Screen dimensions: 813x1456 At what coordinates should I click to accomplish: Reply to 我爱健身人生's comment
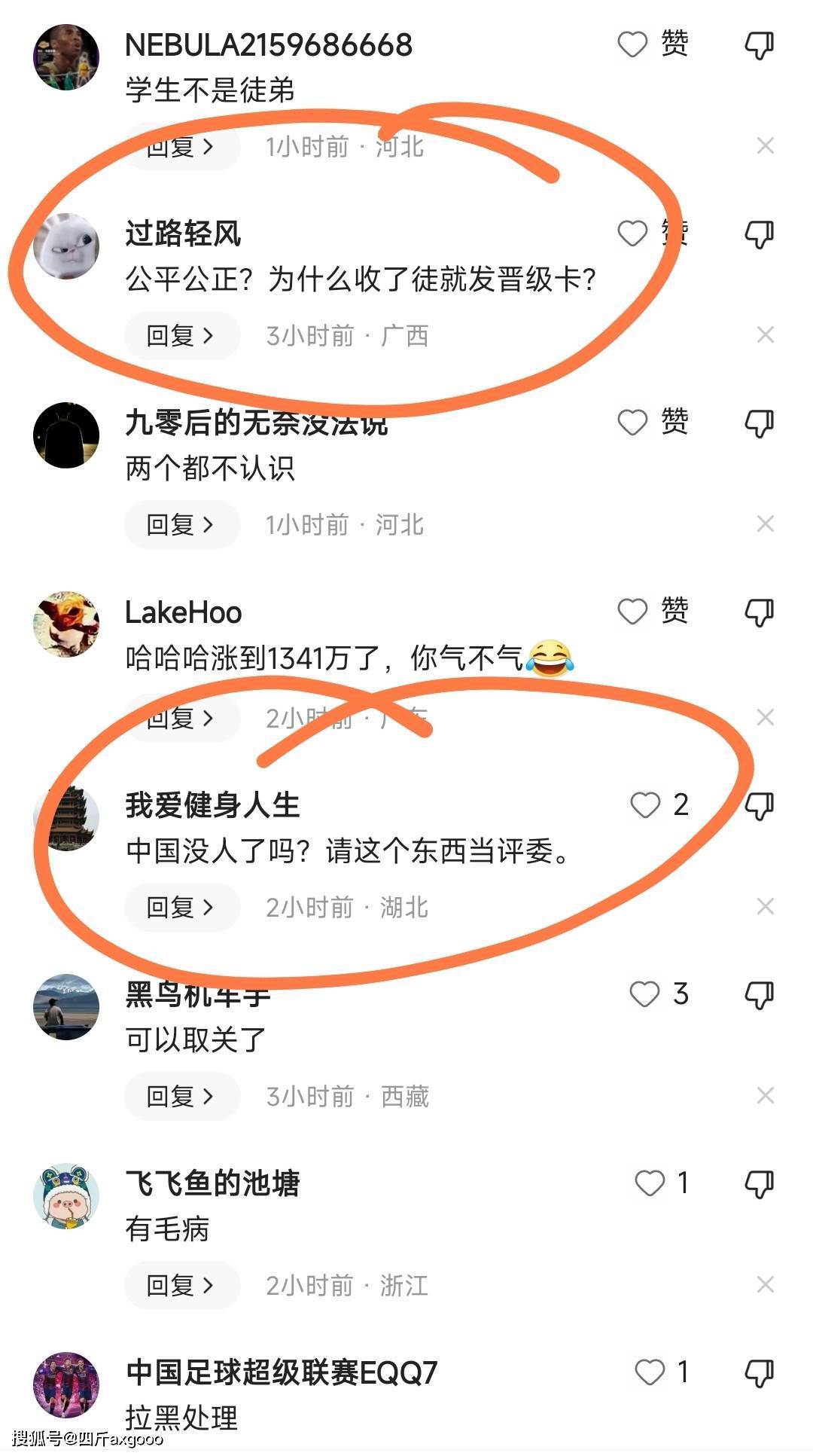[181, 907]
